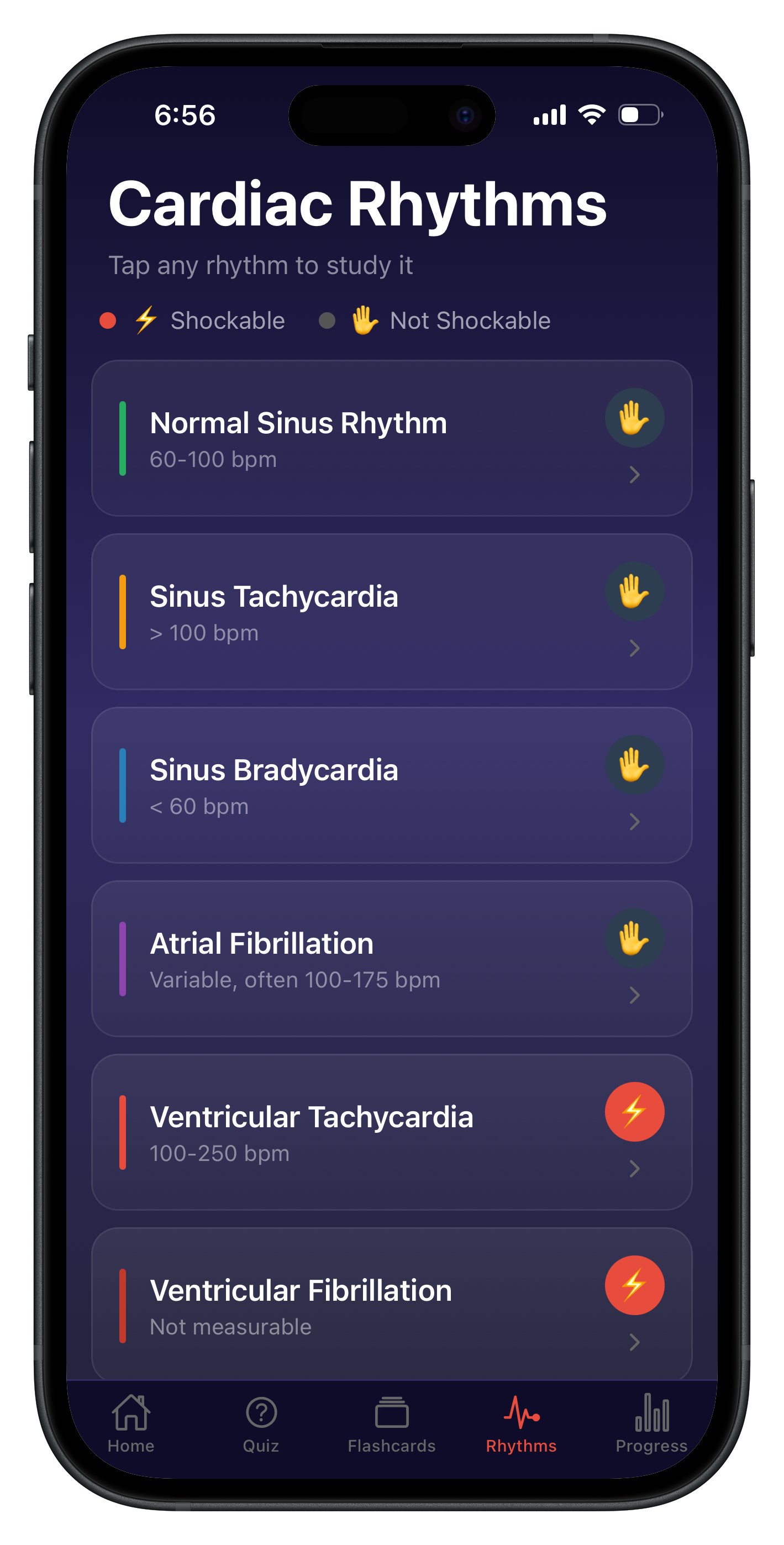Image resolution: width=784 pixels, height=1545 pixels.
Task: View the Ventricular Tachycardia rhythm
Action: (x=391, y=1132)
